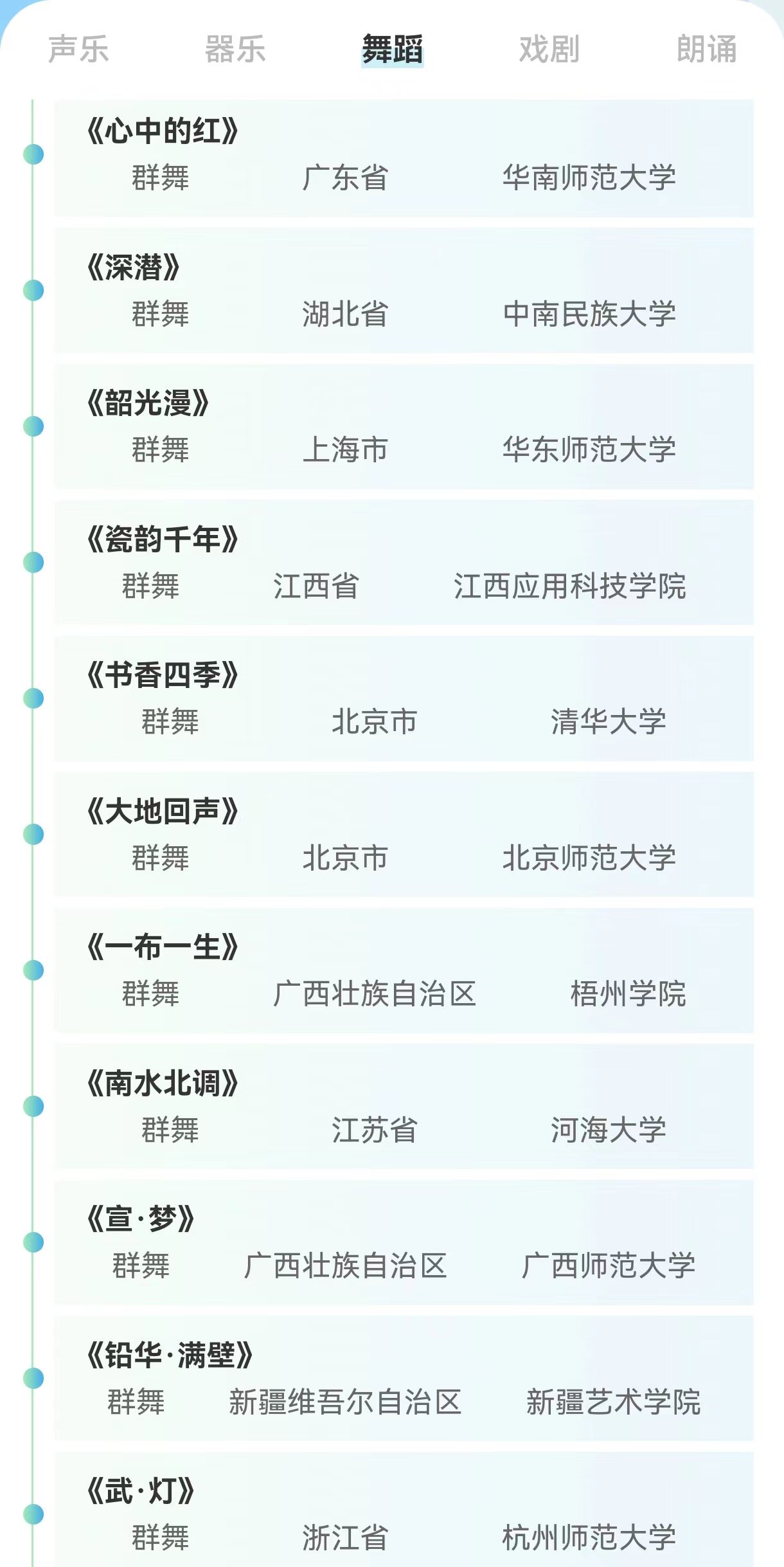Switch to the 声乐 tab

pos(78,50)
